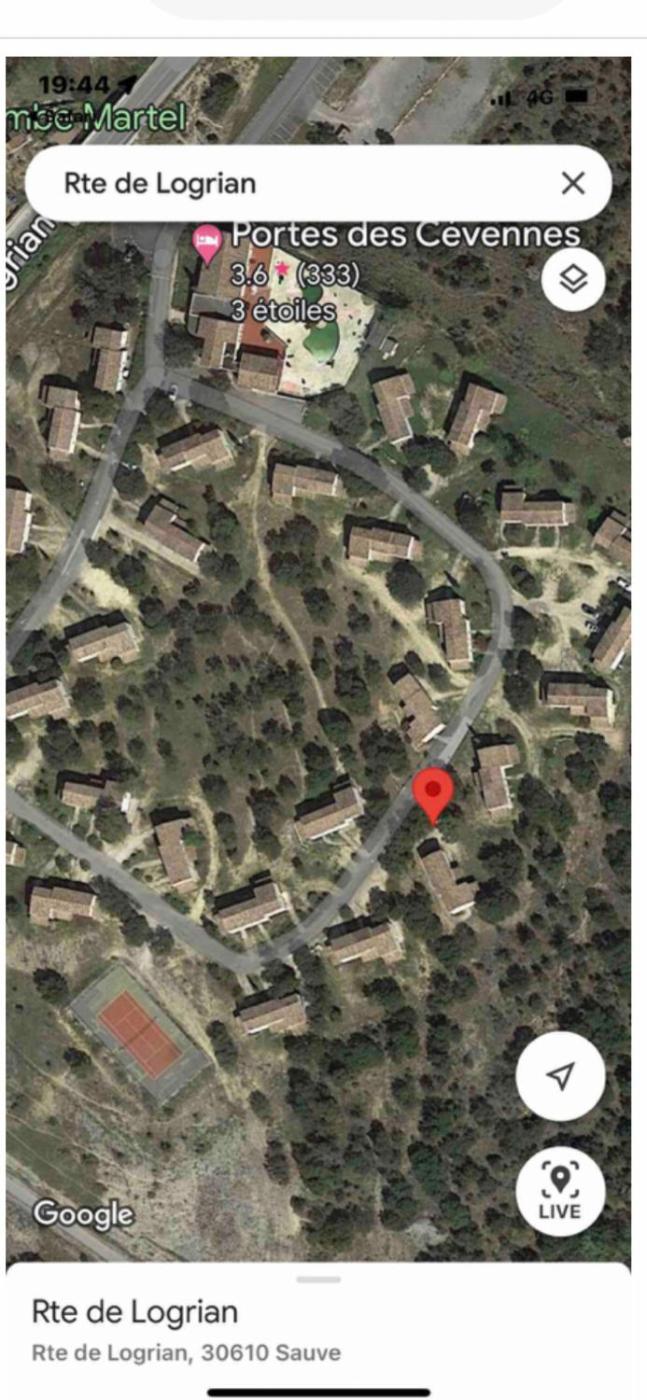The image size is (647, 1400).
Task: Center map on my current location
Action: 560,1076
